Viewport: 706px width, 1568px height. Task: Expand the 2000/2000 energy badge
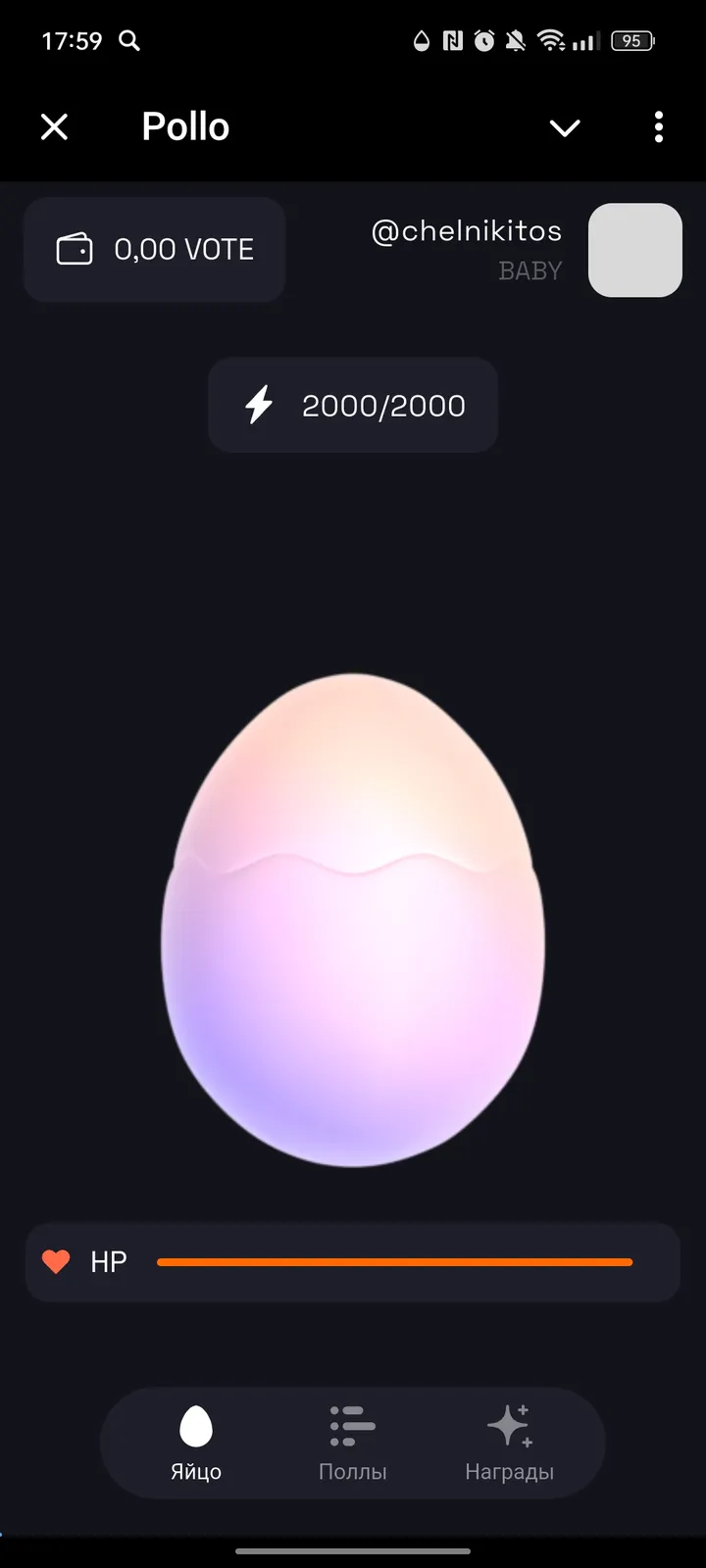(x=353, y=405)
